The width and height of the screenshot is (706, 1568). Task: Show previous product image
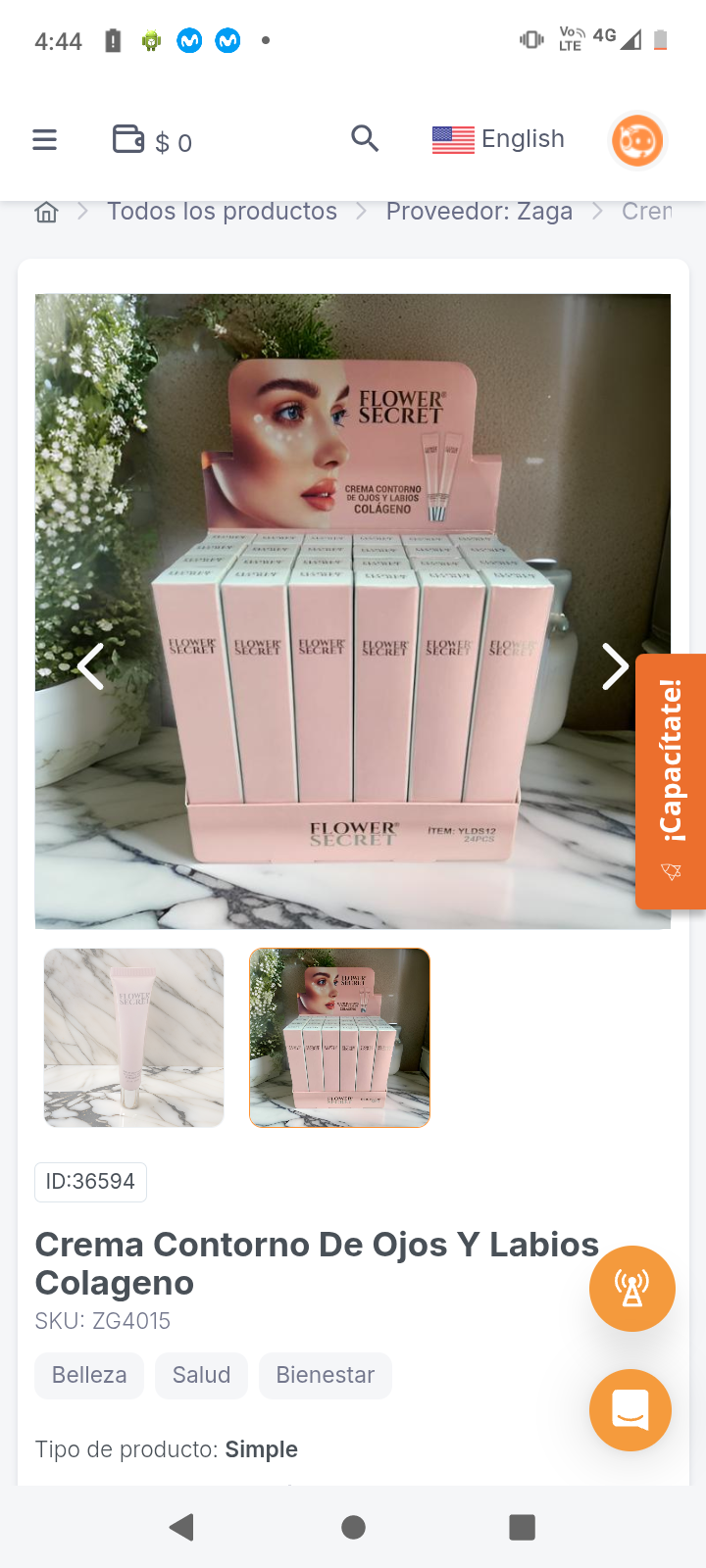[91, 666]
